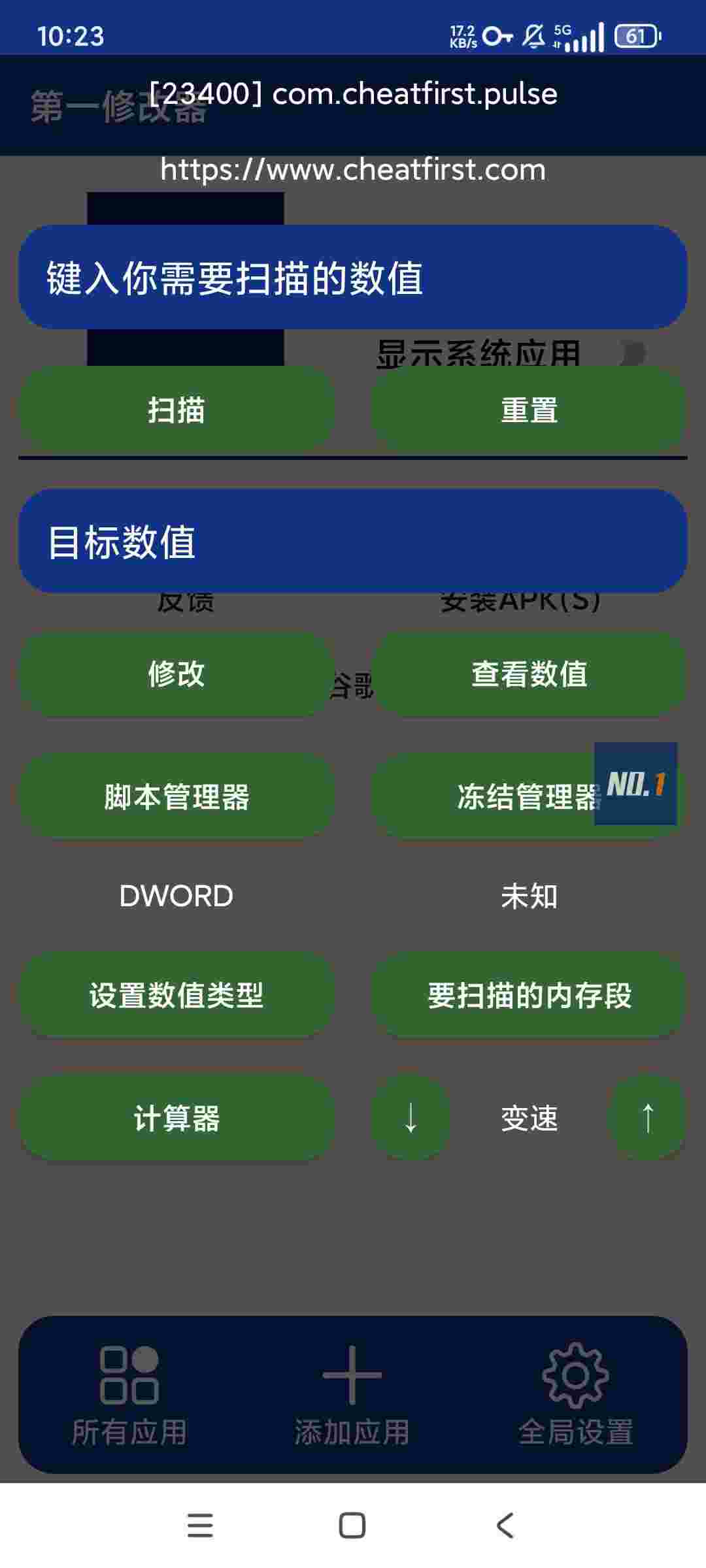The image size is (706, 1568).
Task: Open 查看数值
Action: coord(529,674)
